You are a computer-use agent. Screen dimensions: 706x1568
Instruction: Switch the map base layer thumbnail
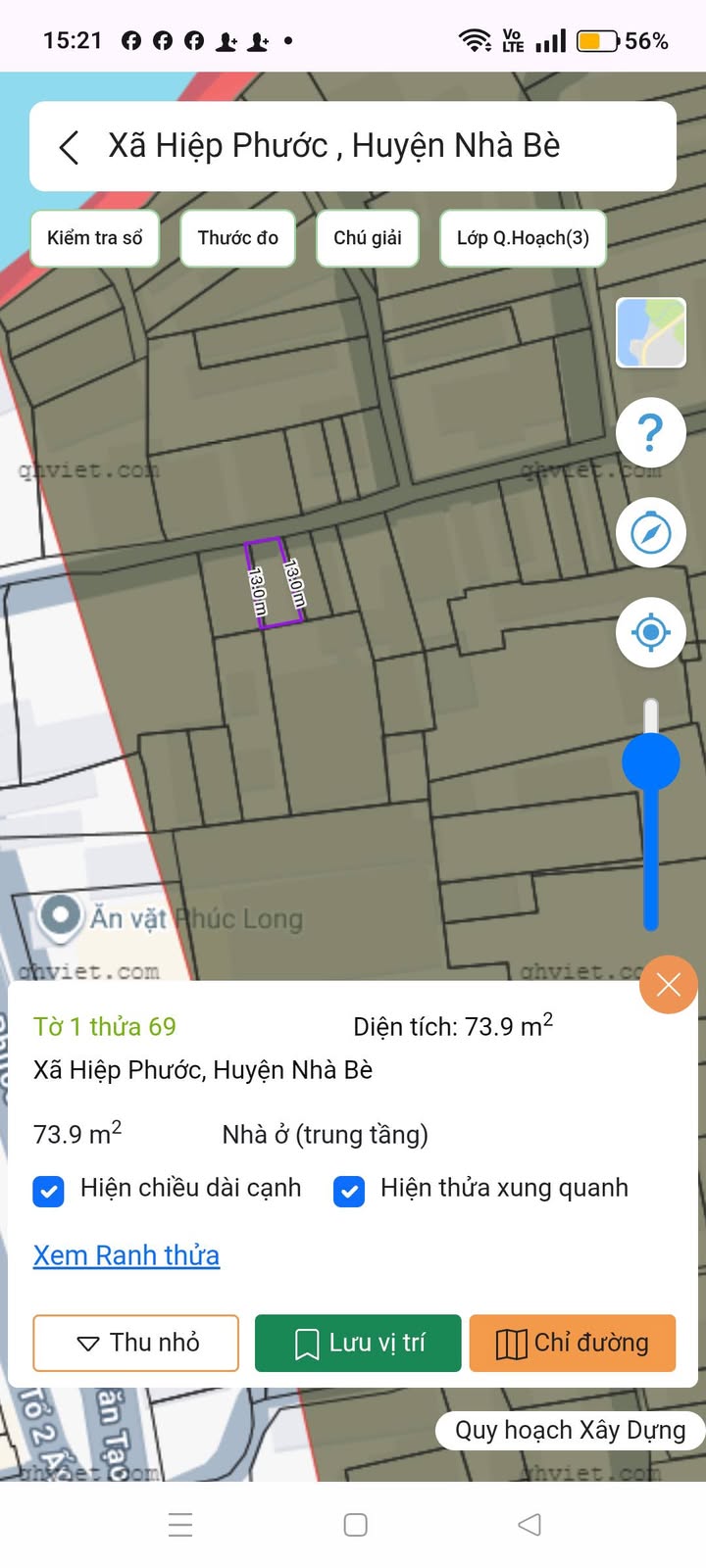coord(650,333)
